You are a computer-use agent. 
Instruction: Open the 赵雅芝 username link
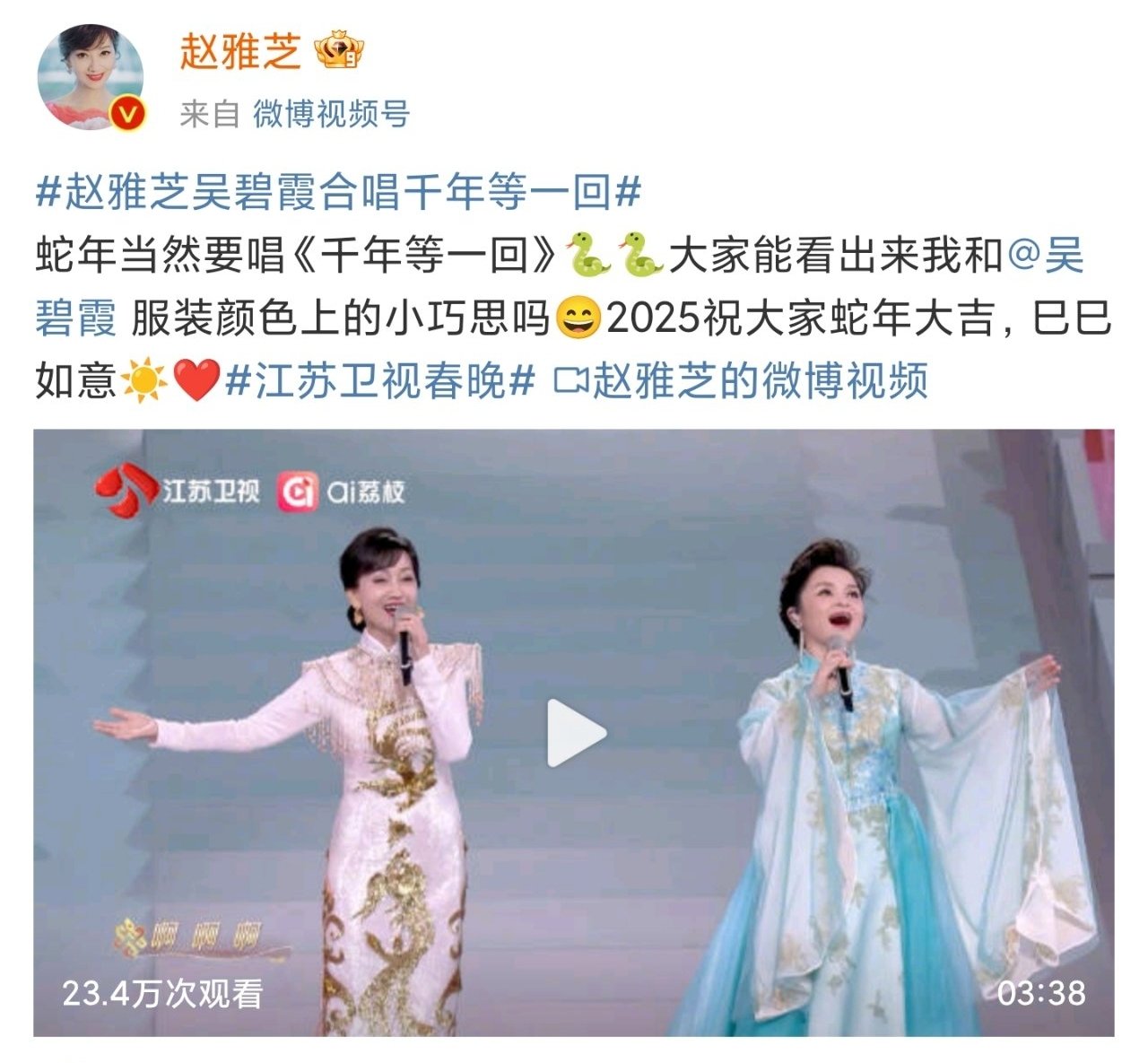point(239,50)
